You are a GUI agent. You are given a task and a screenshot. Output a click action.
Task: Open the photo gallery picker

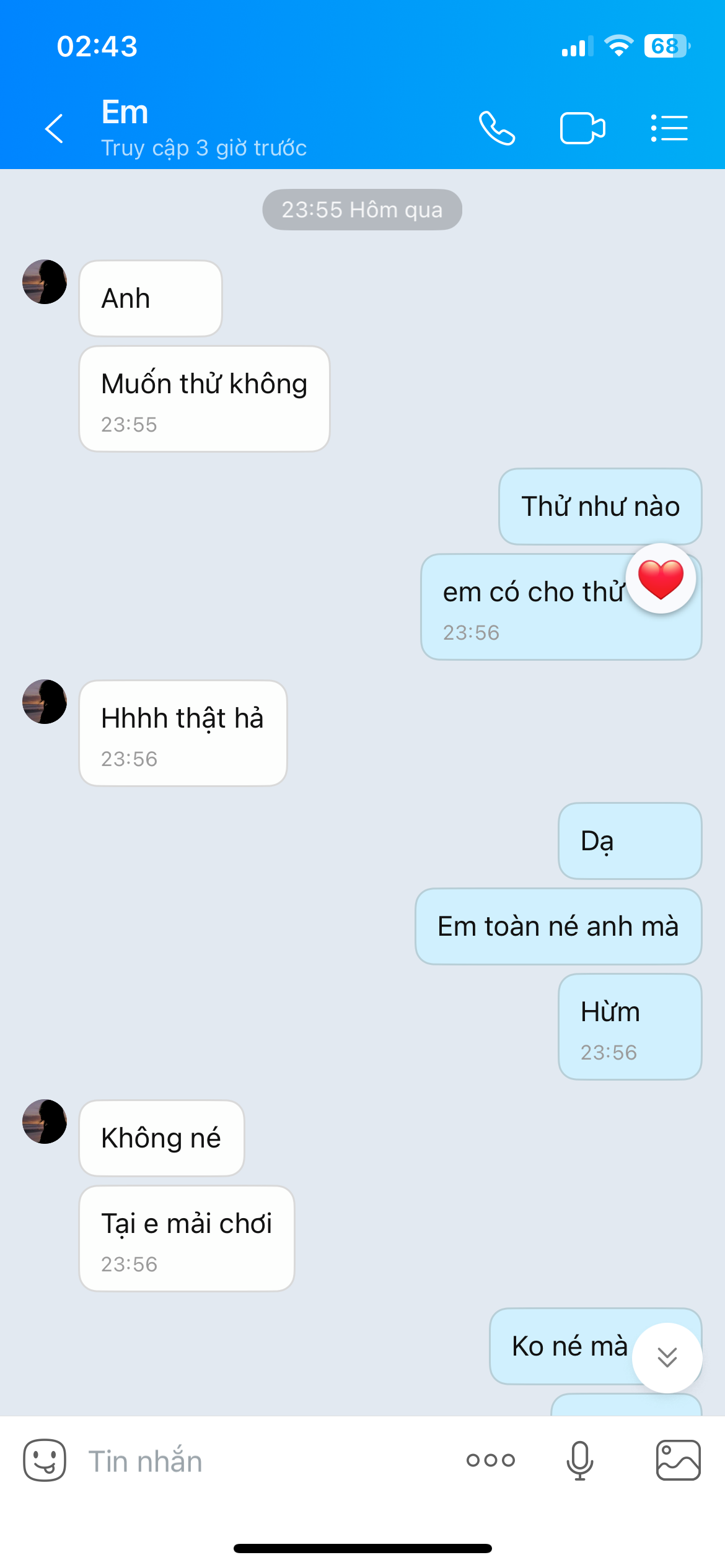(678, 1460)
